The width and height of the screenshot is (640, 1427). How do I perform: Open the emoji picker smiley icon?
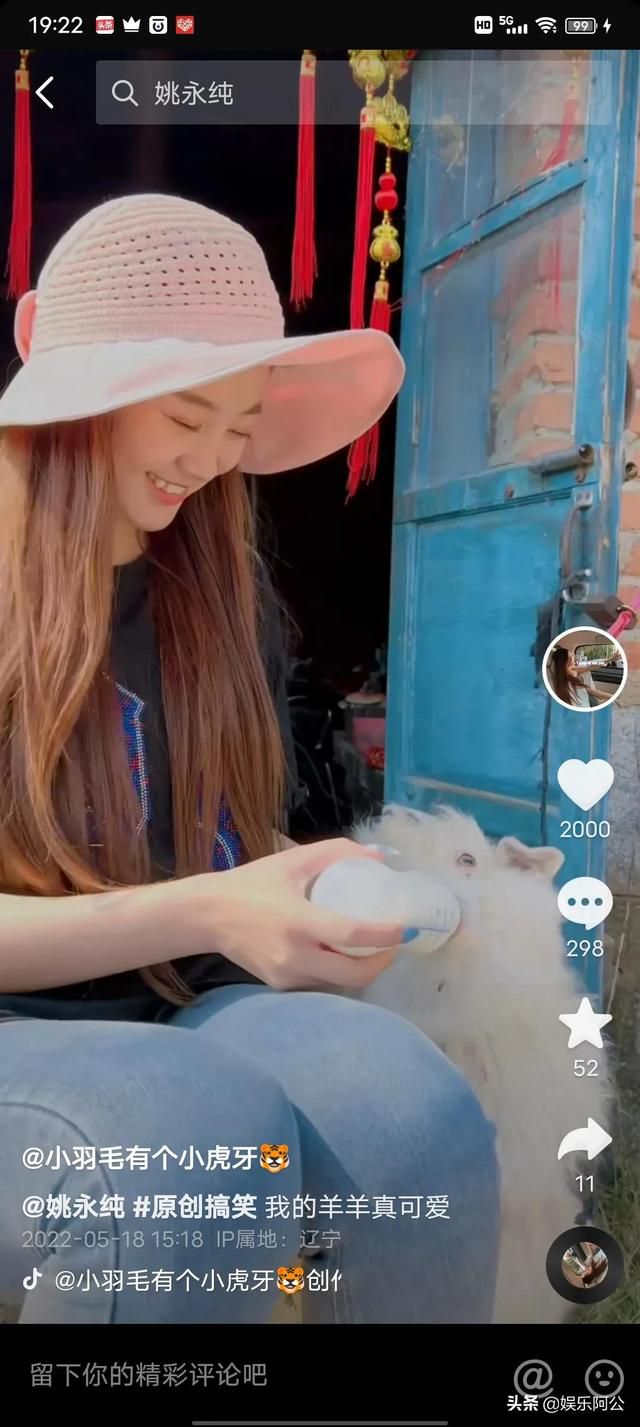[603, 1377]
